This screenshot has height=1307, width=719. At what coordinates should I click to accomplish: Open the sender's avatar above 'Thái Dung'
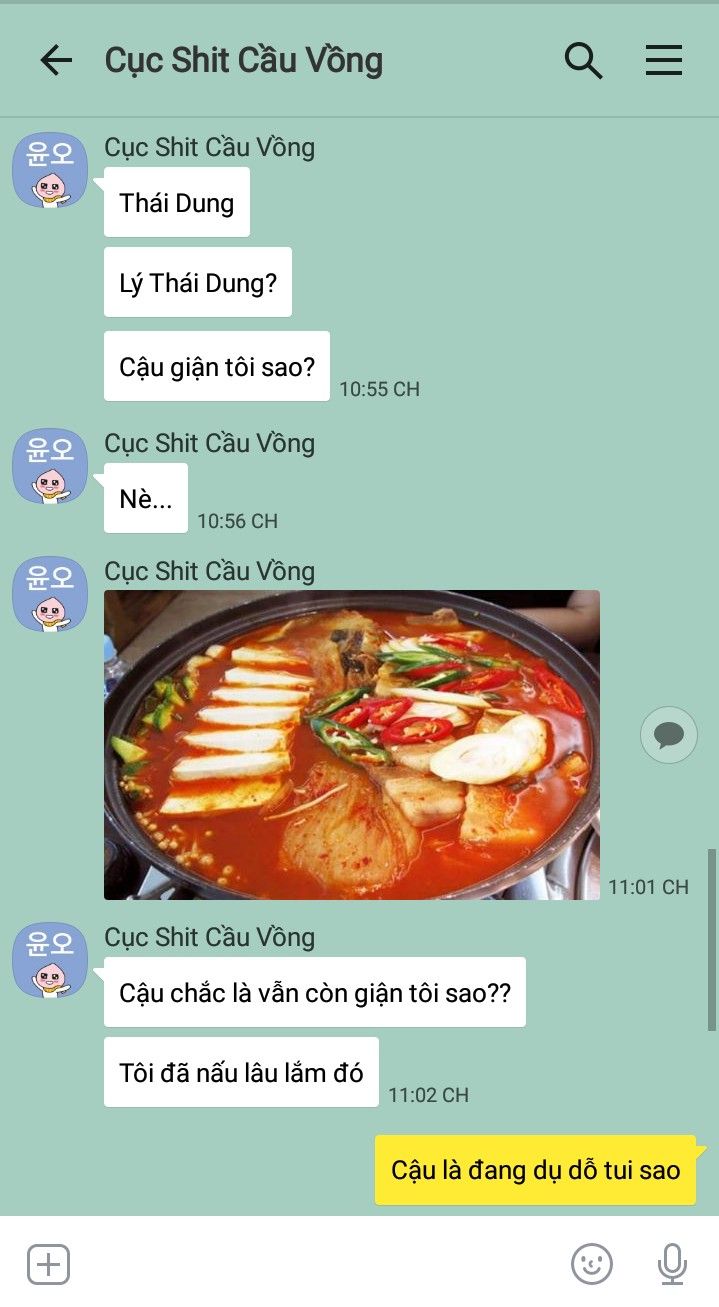[50, 171]
